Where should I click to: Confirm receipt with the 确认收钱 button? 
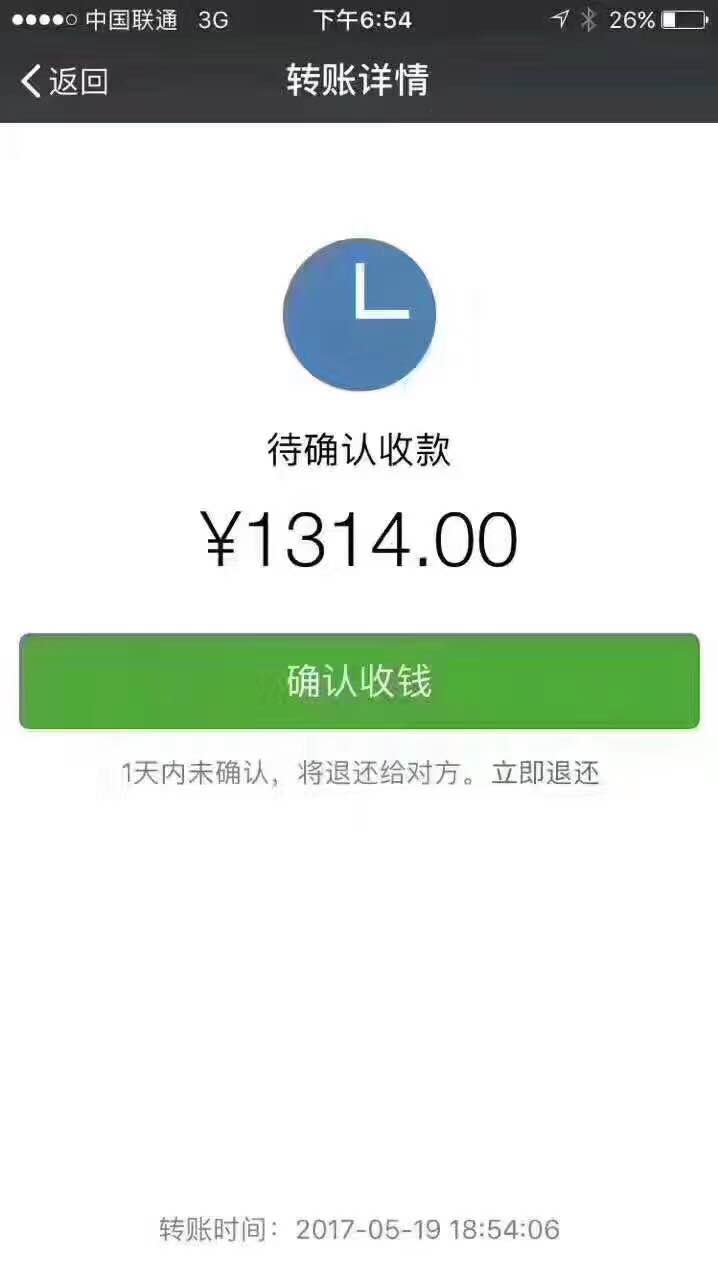pyautogui.click(x=359, y=681)
